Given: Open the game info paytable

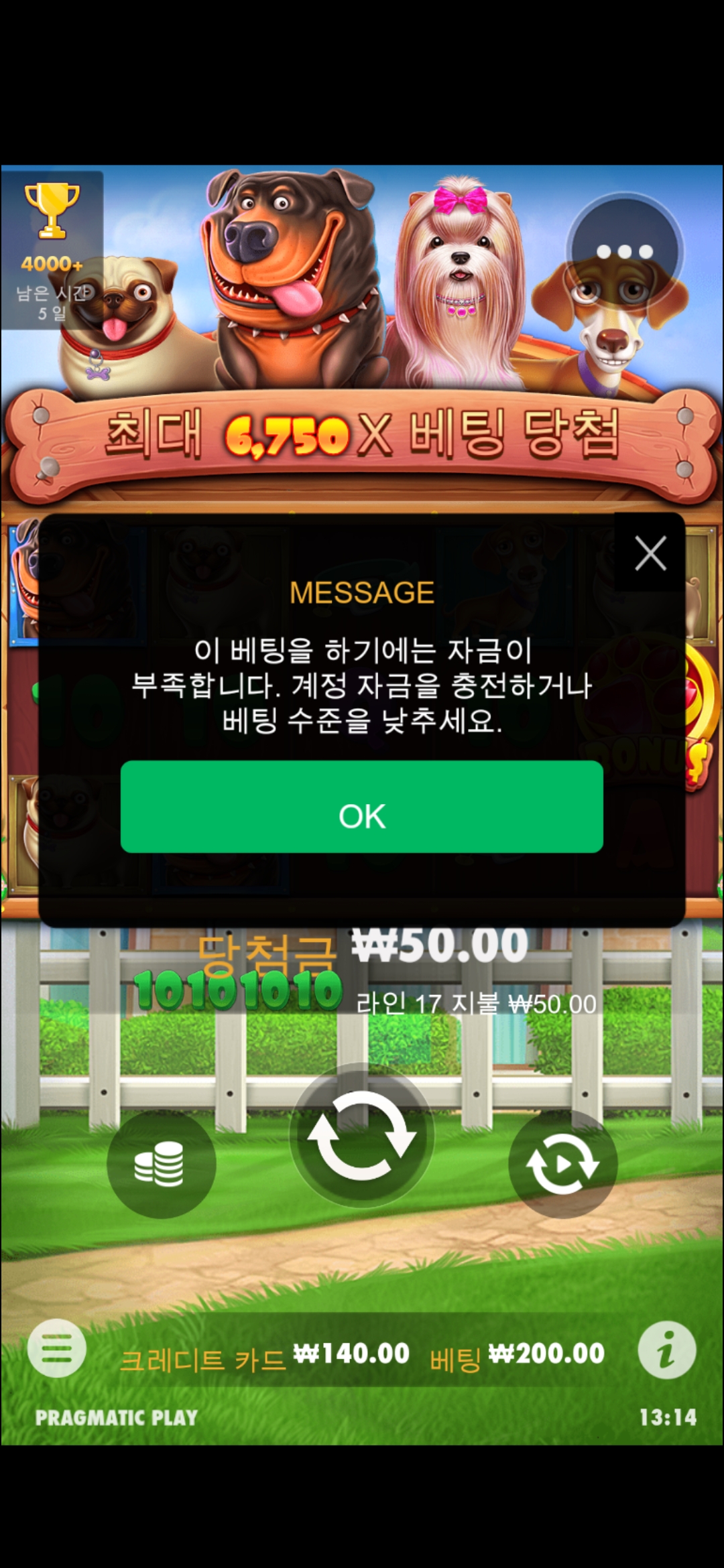Looking at the screenshot, I should tap(666, 1350).
